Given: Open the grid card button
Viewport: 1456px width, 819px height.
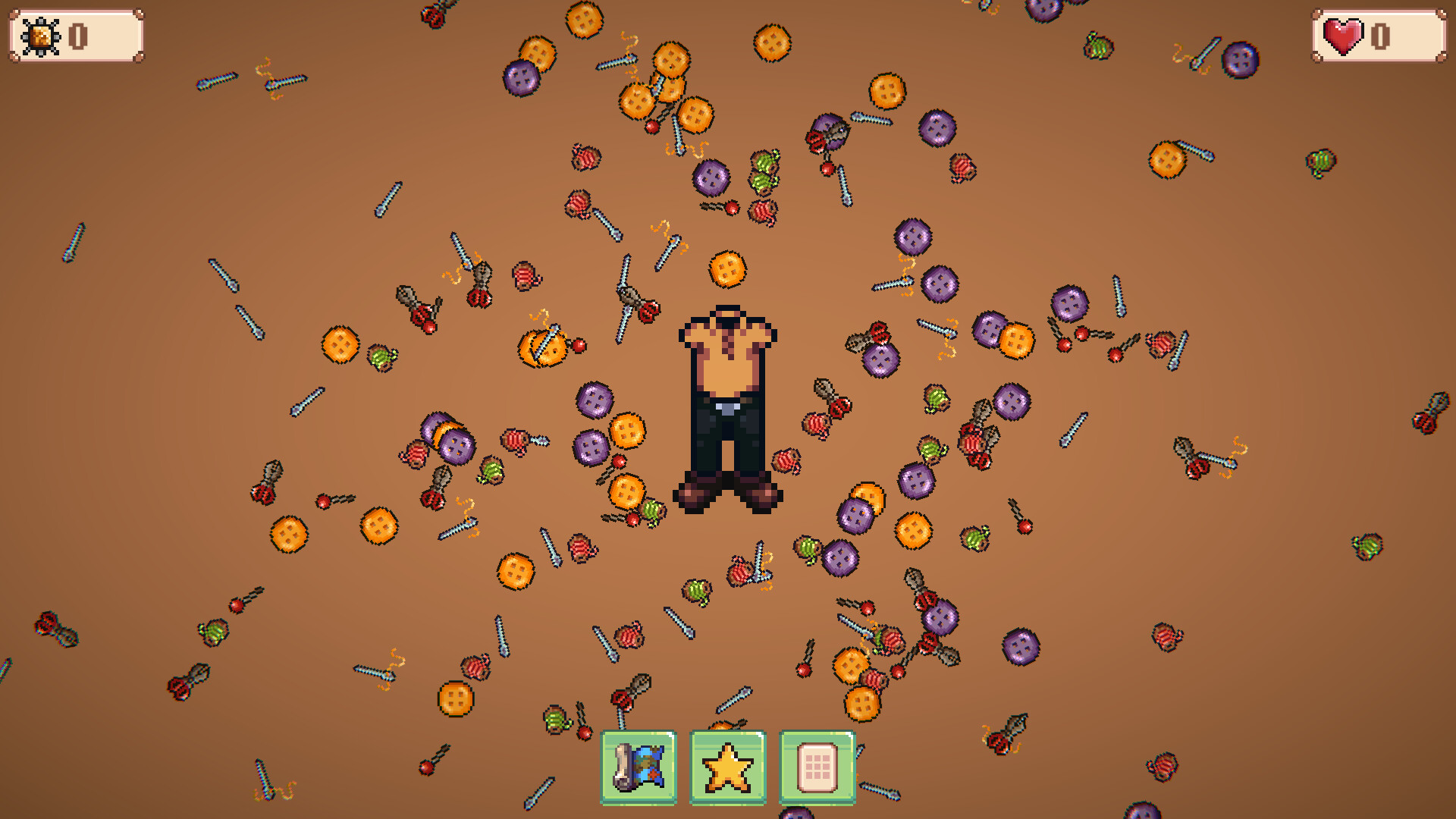Looking at the screenshot, I should point(817,767).
